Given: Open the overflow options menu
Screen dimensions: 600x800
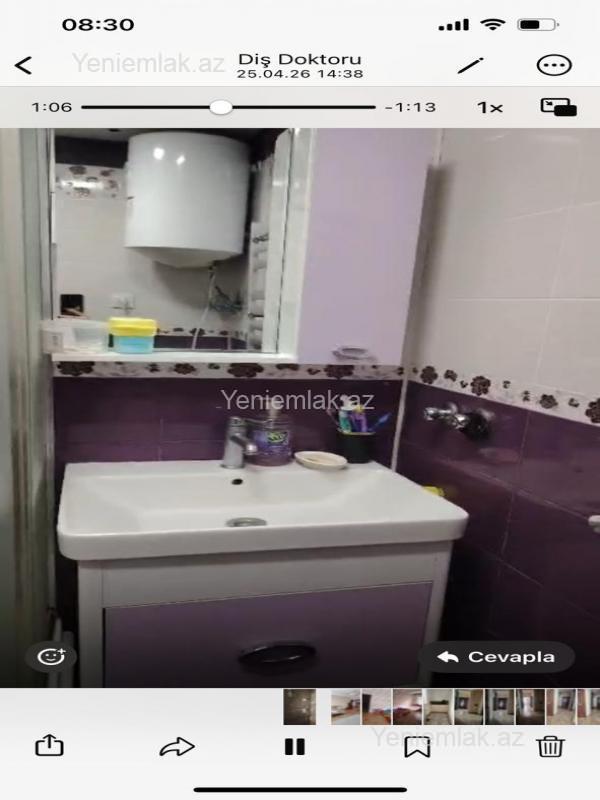Looking at the screenshot, I should click(x=553, y=65).
